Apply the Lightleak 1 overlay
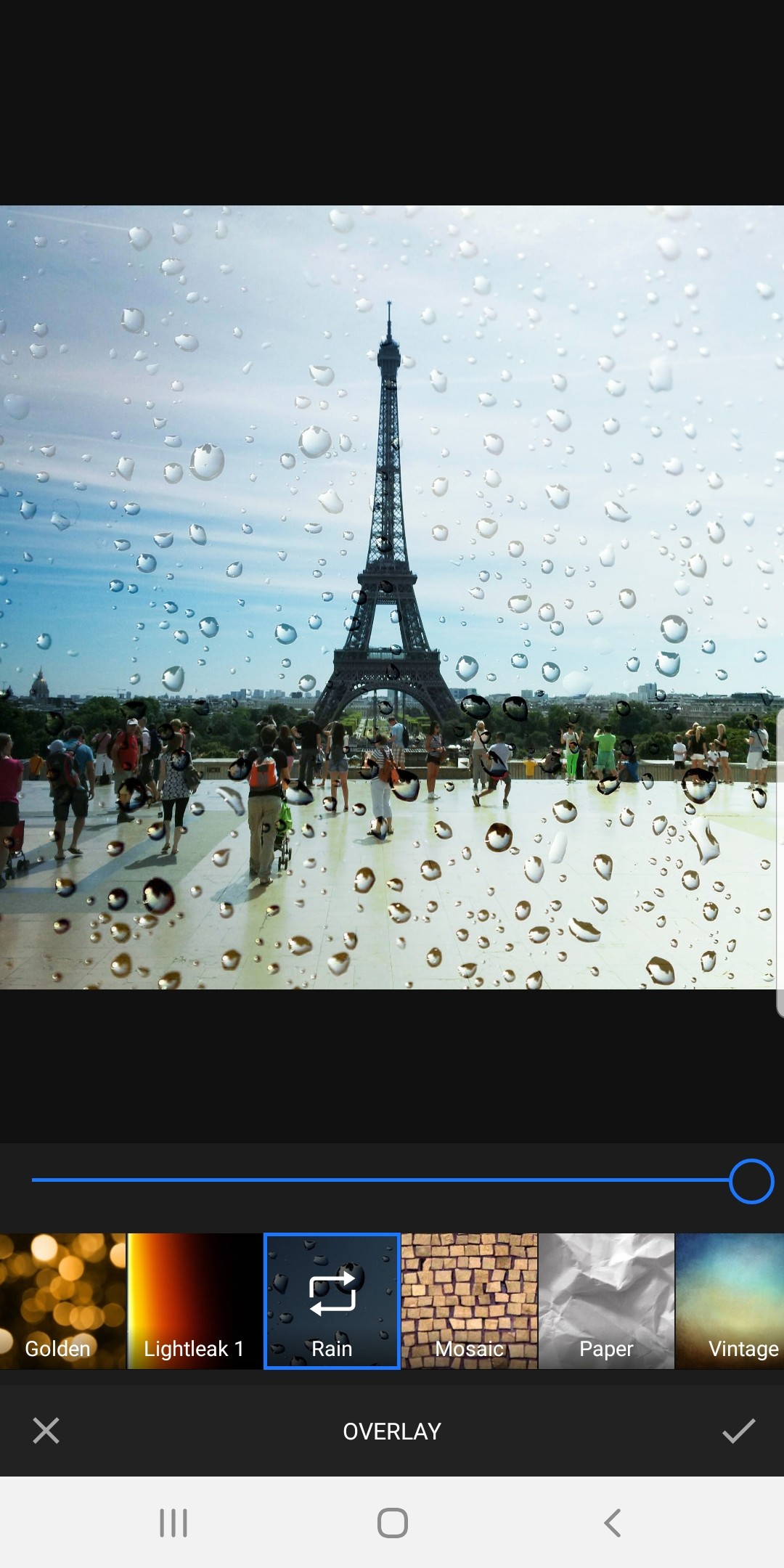784x1568 pixels. point(194,1299)
